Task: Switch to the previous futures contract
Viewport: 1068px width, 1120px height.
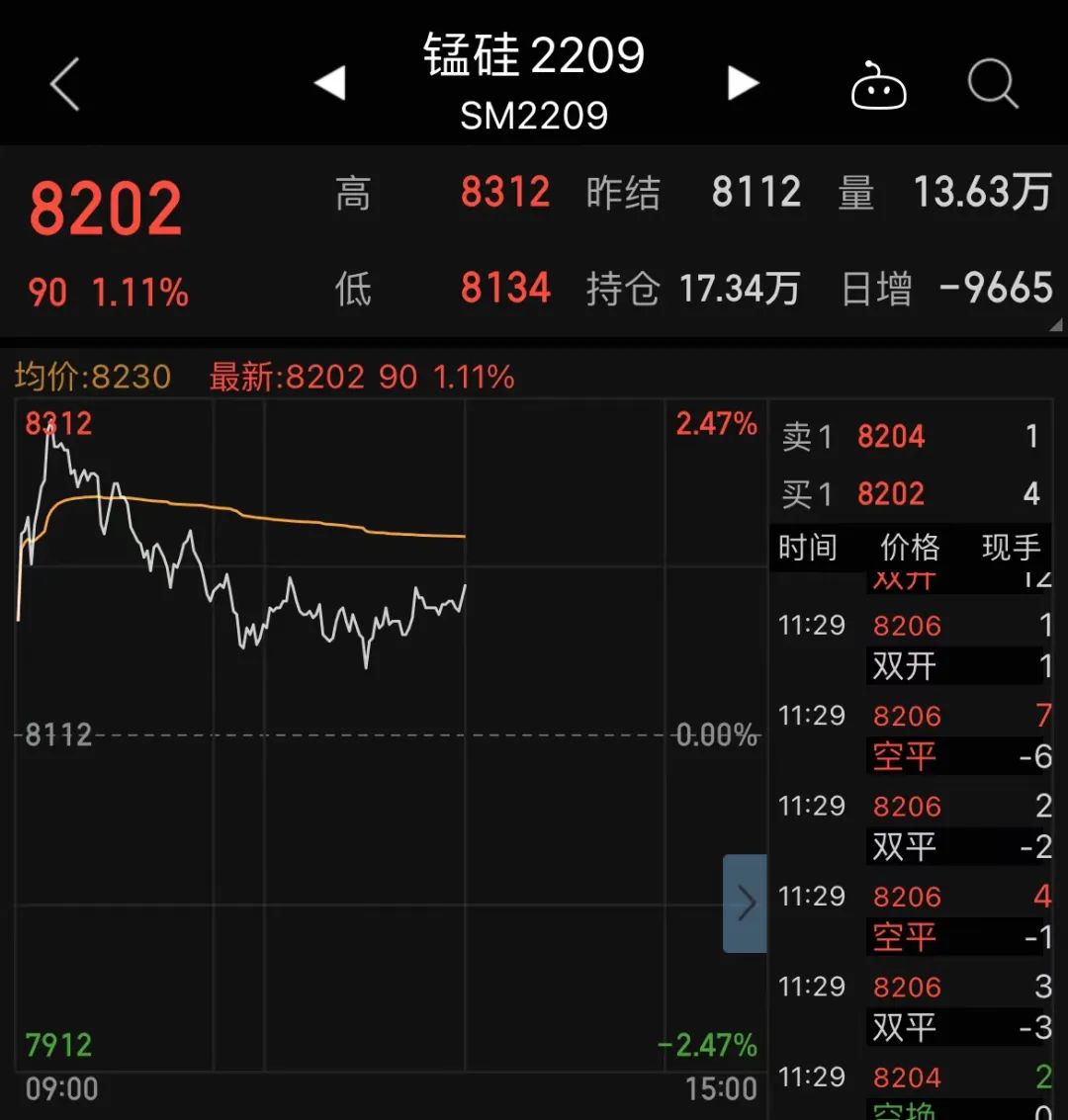Action: point(330,83)
